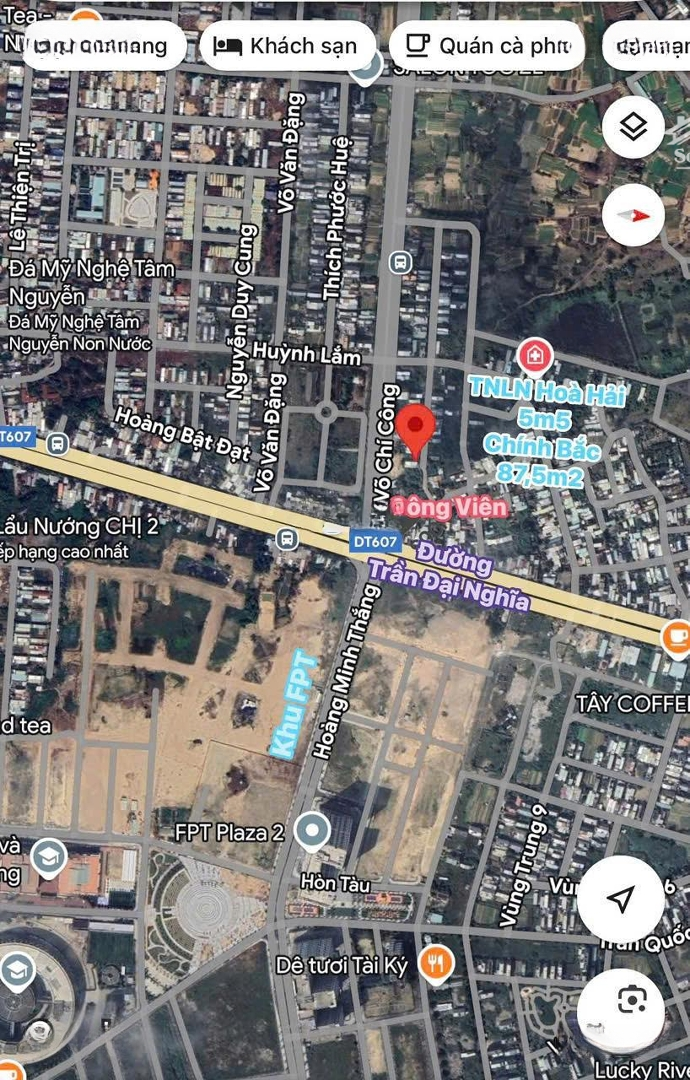Open the red medical facility marker
The height and width of the screenshot is (1080, 690).
point(535,354)
